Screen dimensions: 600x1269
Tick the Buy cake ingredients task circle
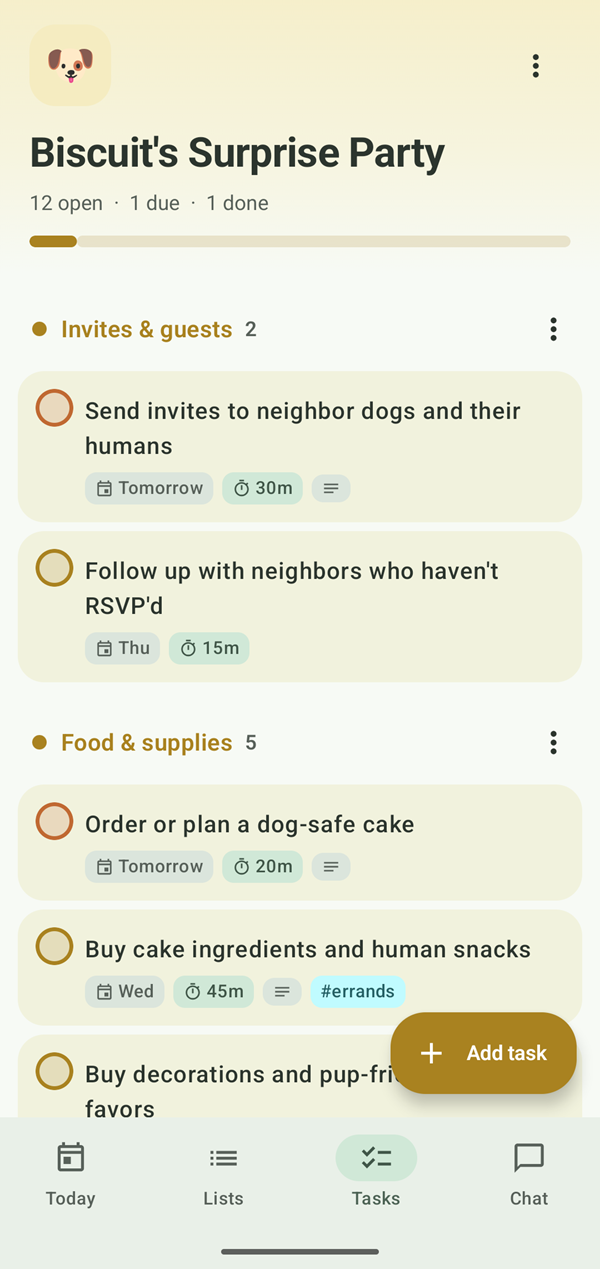[54, 946]
